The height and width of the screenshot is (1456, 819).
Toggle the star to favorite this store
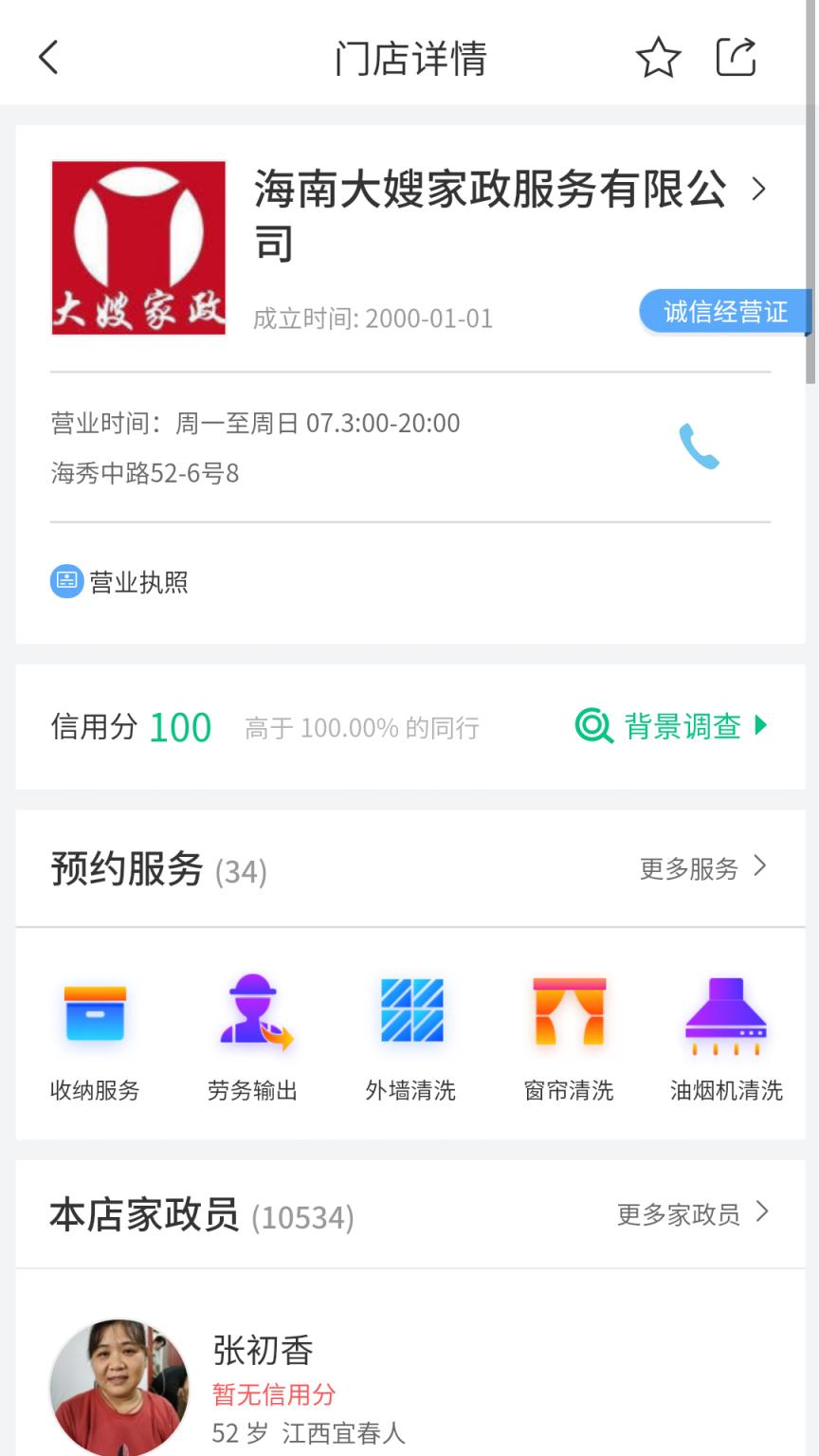click(x=658, y=57)
